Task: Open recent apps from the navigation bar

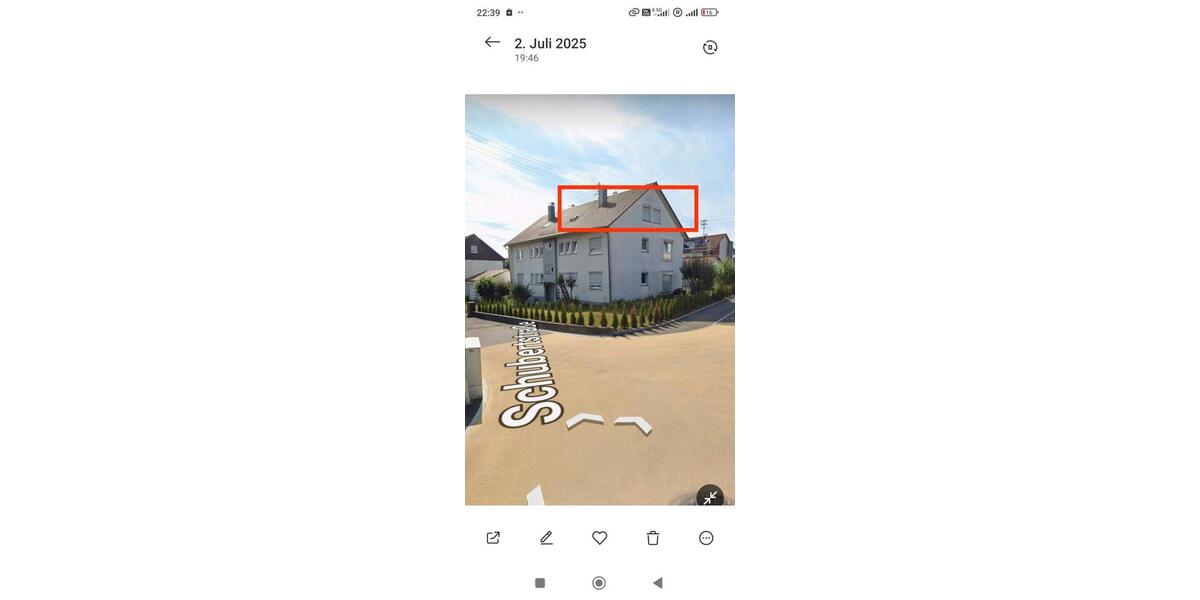Action: click(540, 583)
